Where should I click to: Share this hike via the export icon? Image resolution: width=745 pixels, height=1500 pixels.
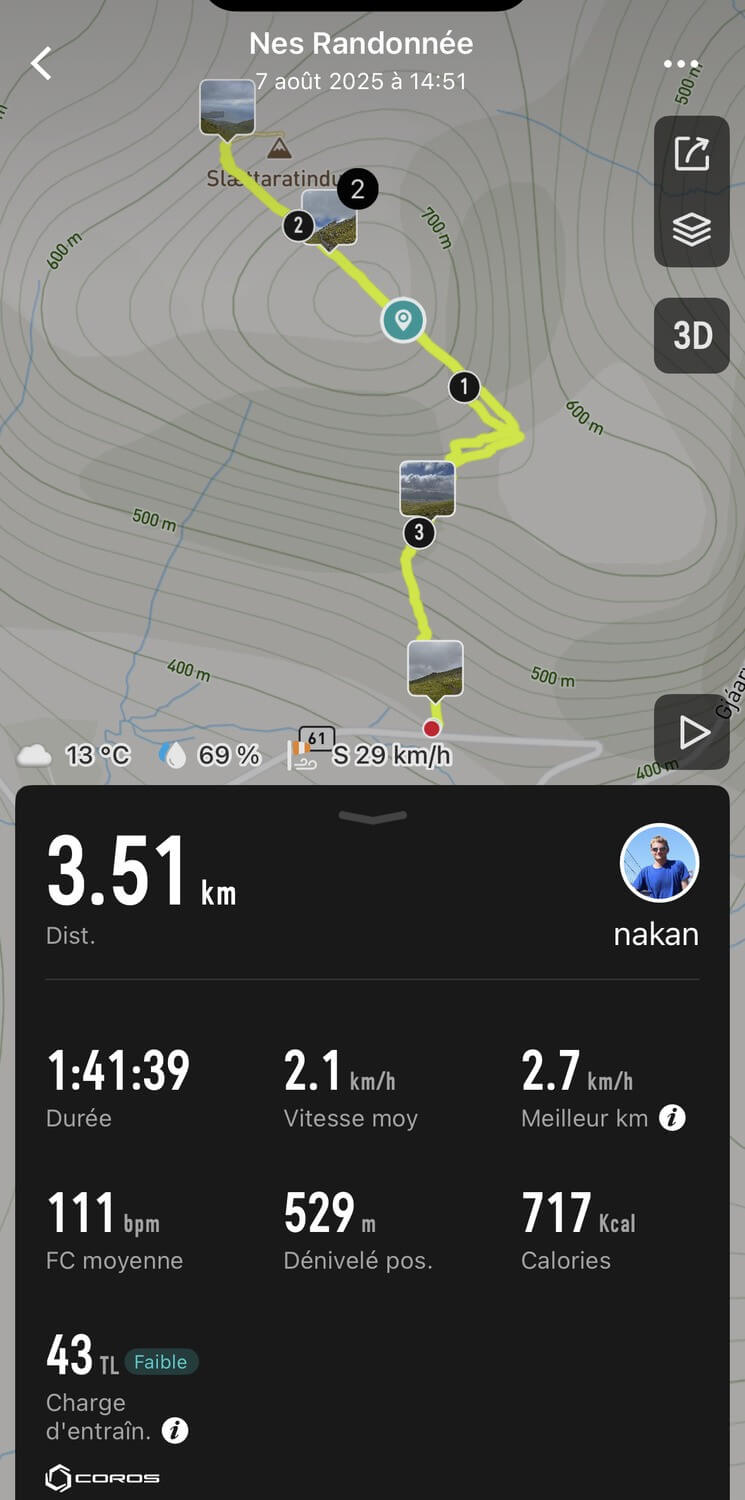pos(692,153)
